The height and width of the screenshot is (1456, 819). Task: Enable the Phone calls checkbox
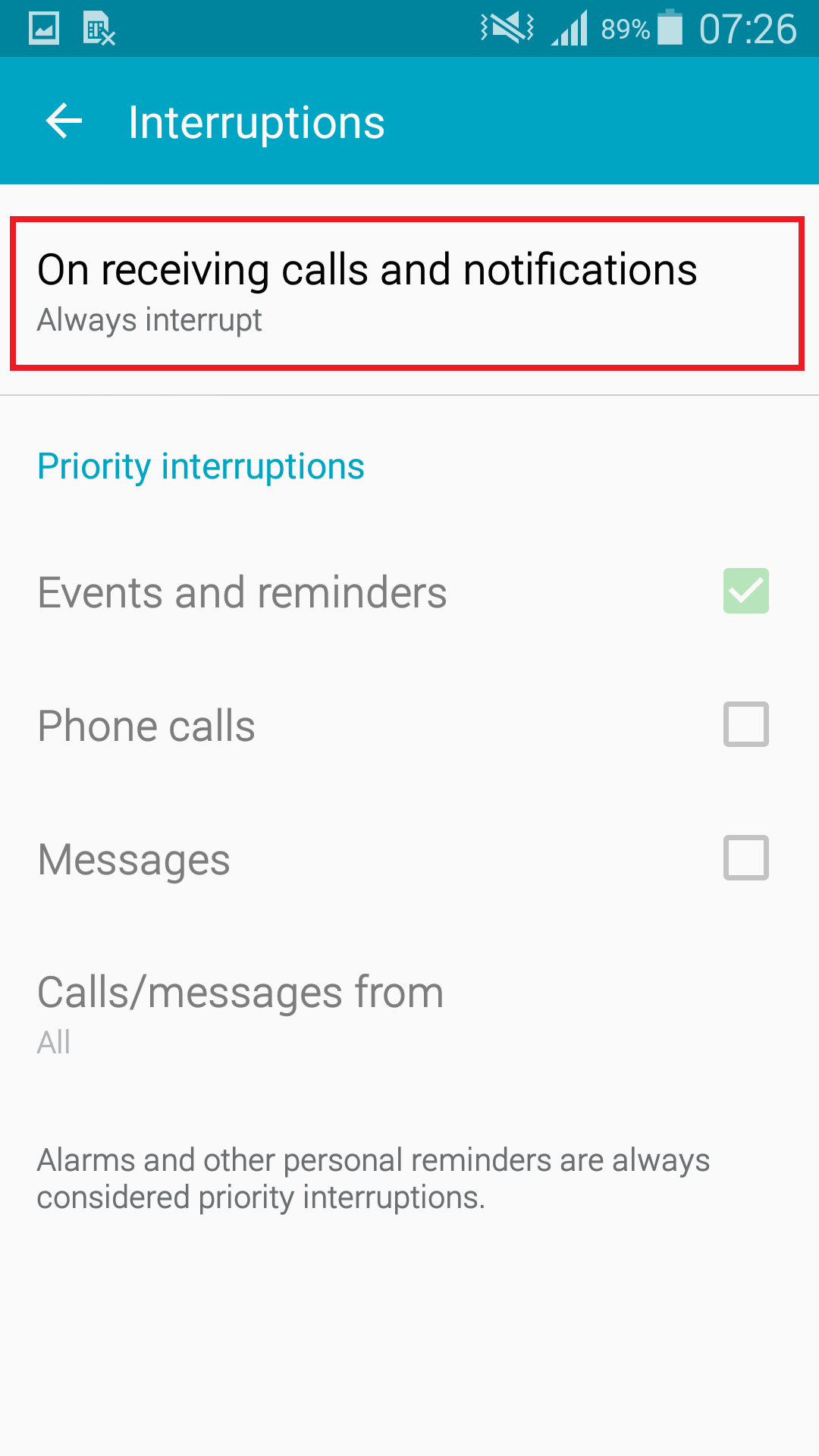(x=745, y=724)
